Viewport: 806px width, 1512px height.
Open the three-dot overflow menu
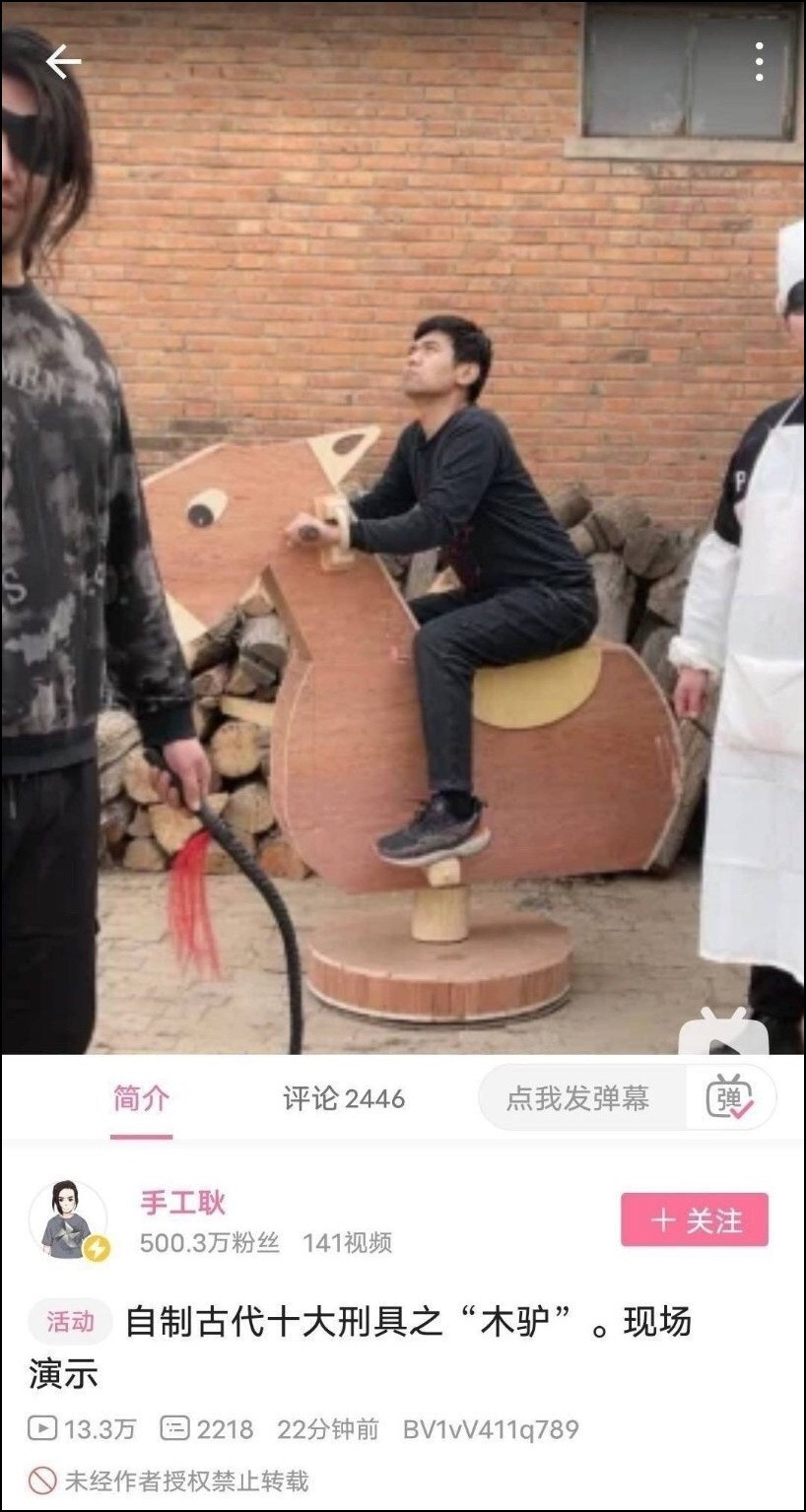pyautogui.click(x=759, y=62)
